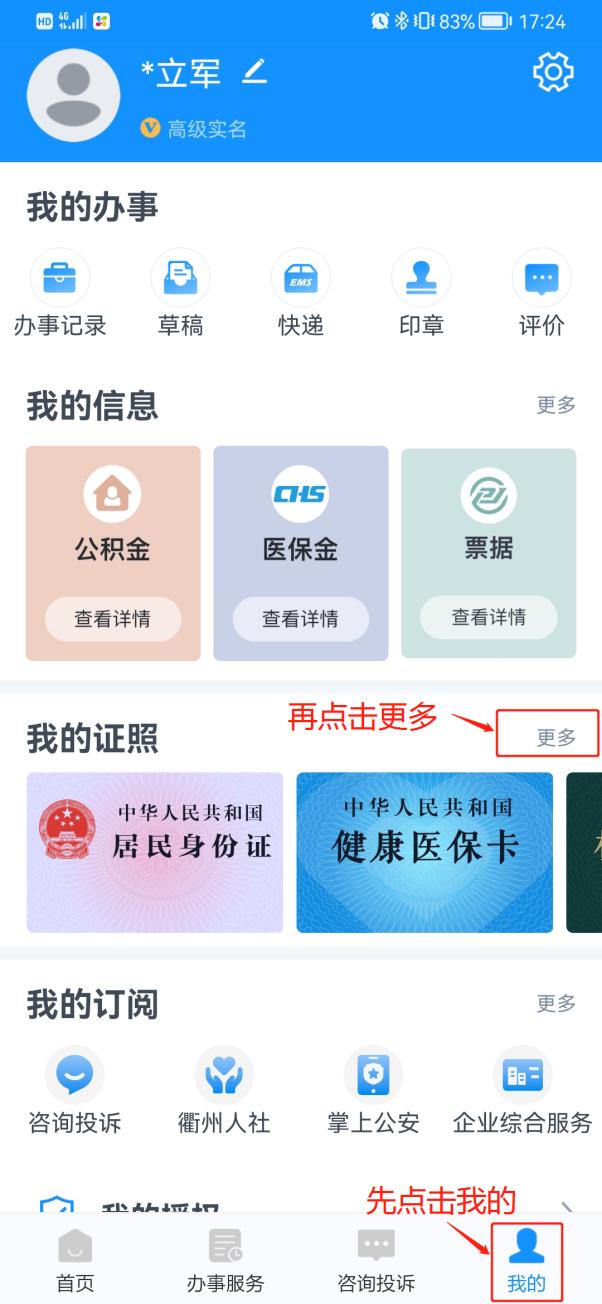Screen dimensions: 602x1304
Task: Open 掌上公安 subscription
Action: [373, 1092]
